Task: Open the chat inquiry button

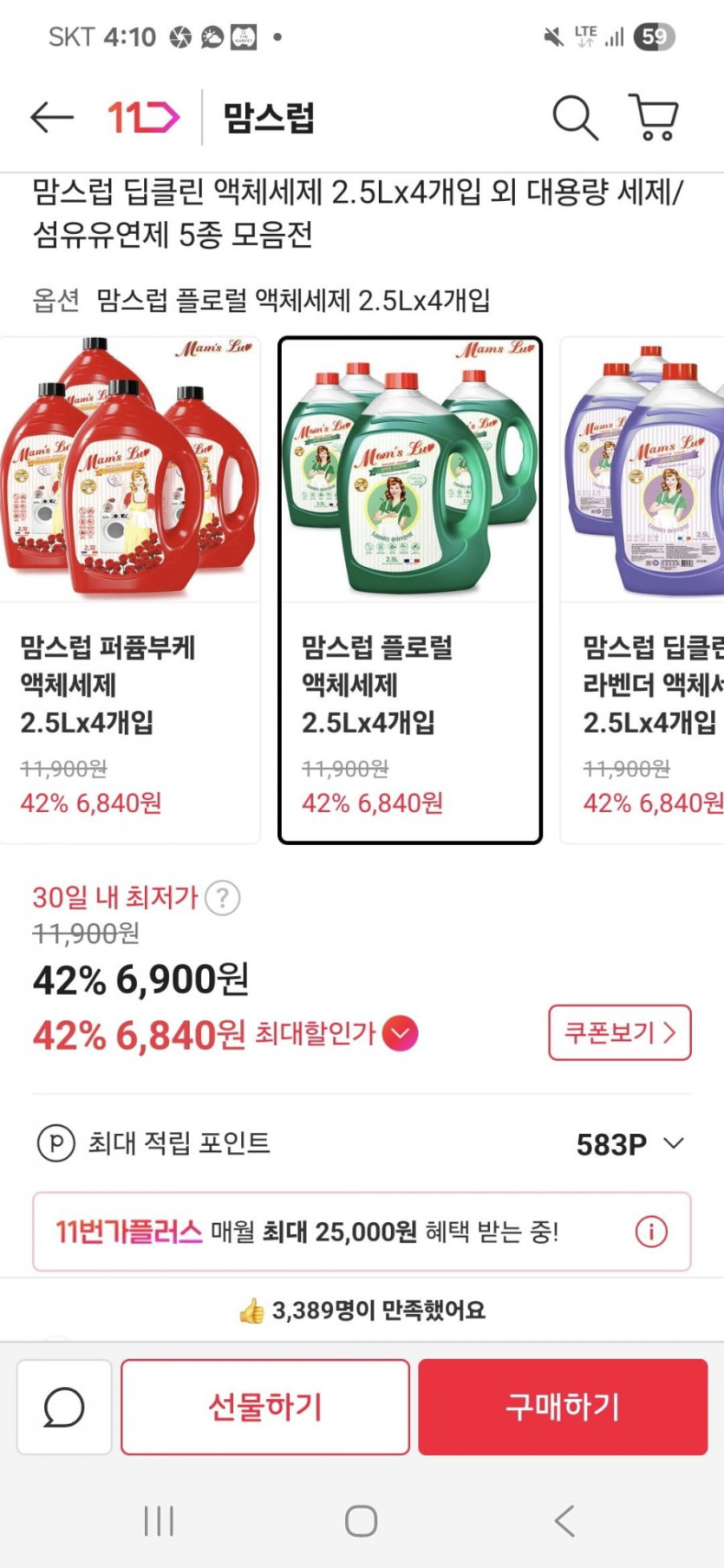Action: click(64, 1407)
